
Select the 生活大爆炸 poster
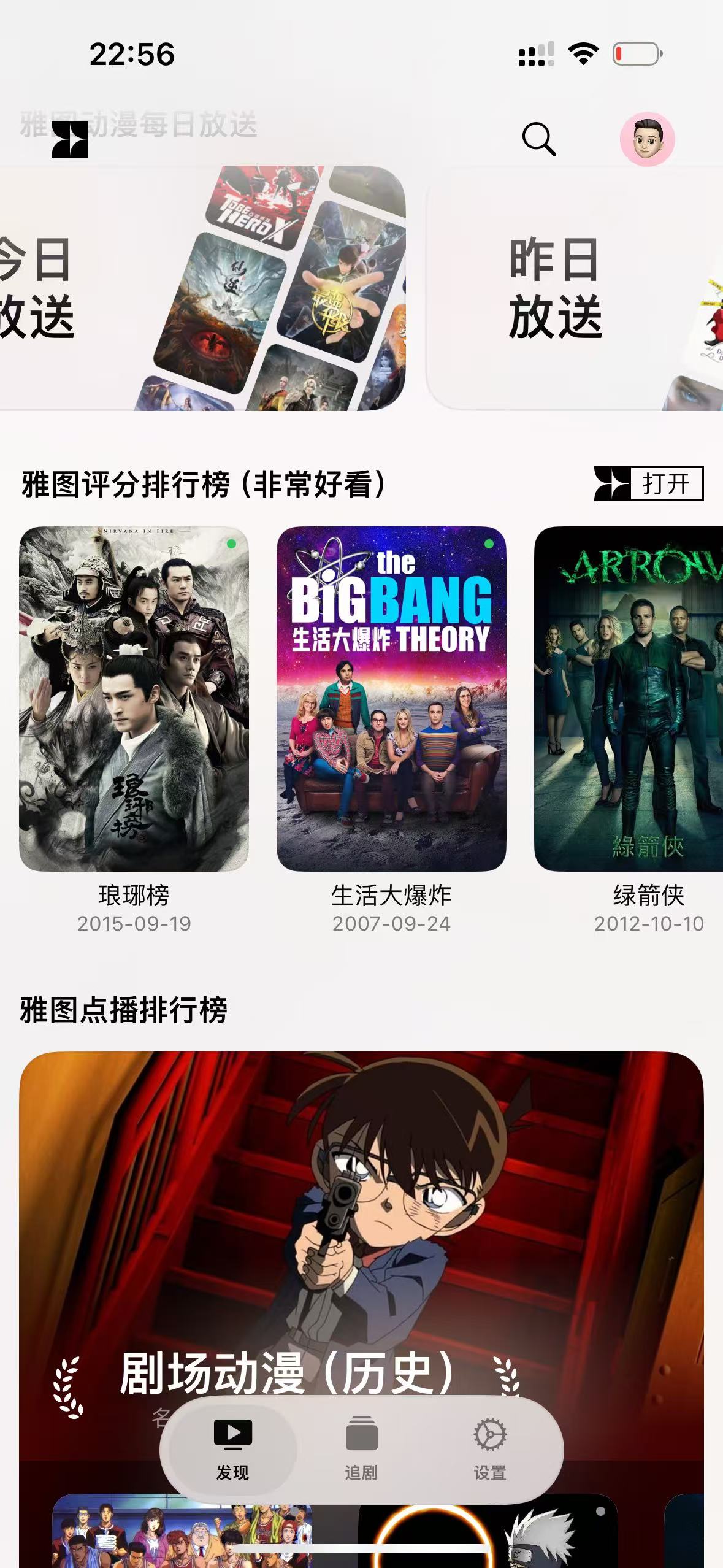click(x=391, y=699)
